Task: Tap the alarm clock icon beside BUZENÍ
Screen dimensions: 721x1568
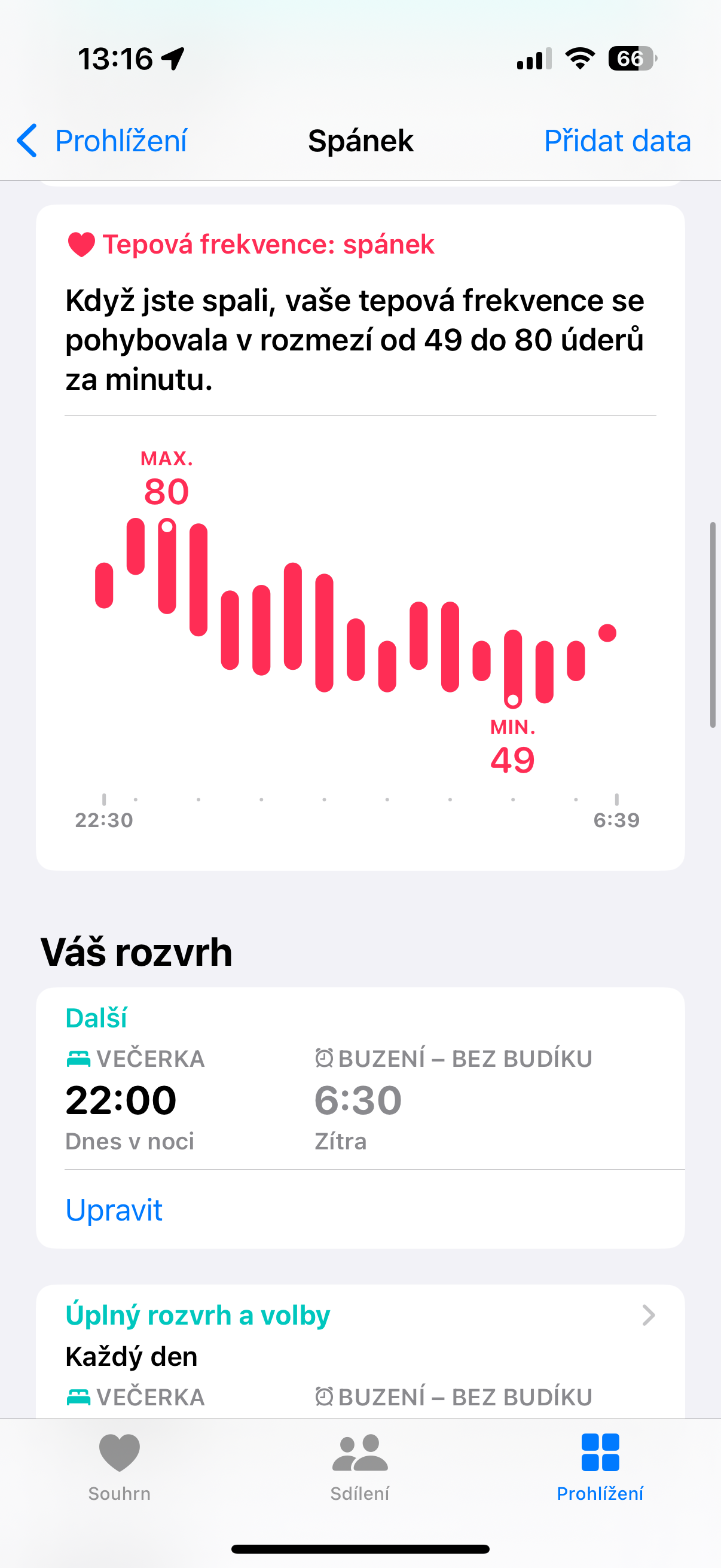Action: coord(324,1057)
